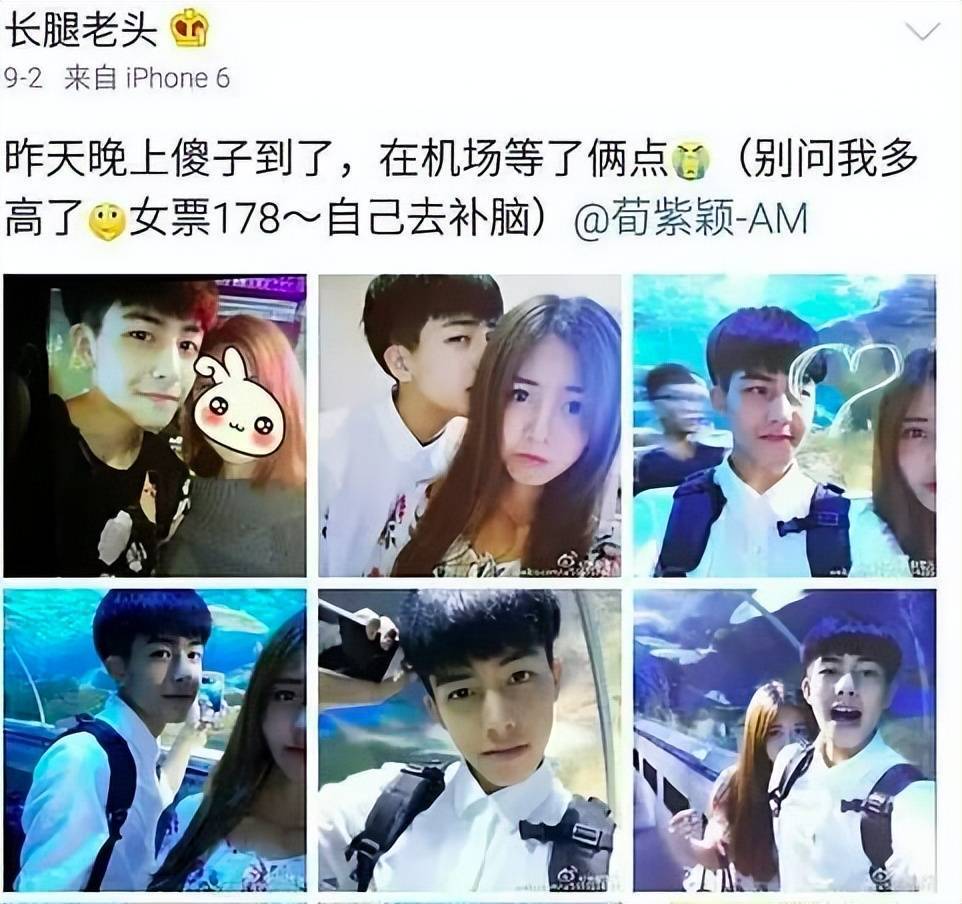The height and width of the screenshot is (904, 962).
Task: View the photo with the bunny sticker
Action: pyautogui.click(x=155, y=425)
